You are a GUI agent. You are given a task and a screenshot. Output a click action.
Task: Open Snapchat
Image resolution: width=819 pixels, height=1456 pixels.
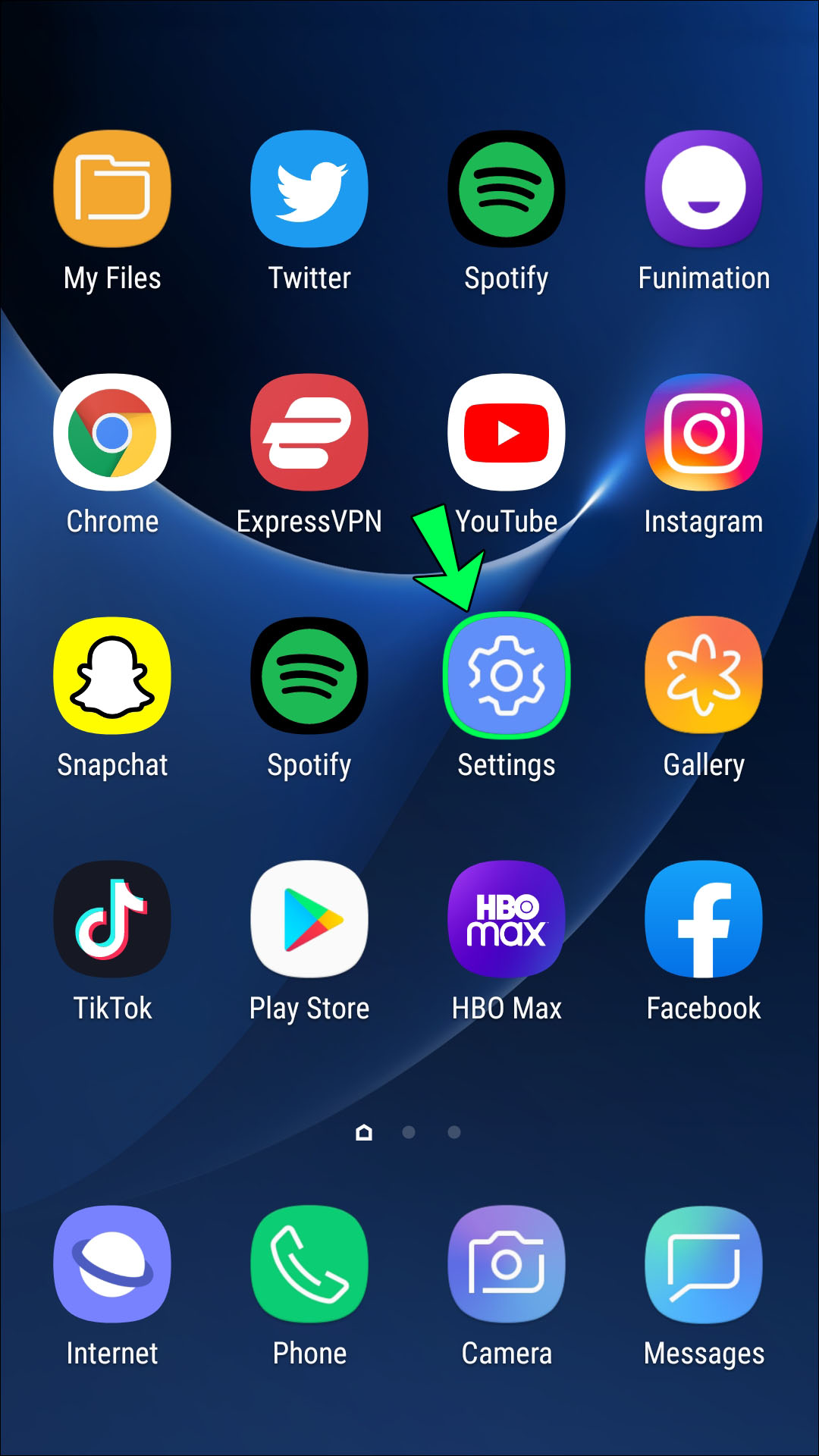[112, 676]
